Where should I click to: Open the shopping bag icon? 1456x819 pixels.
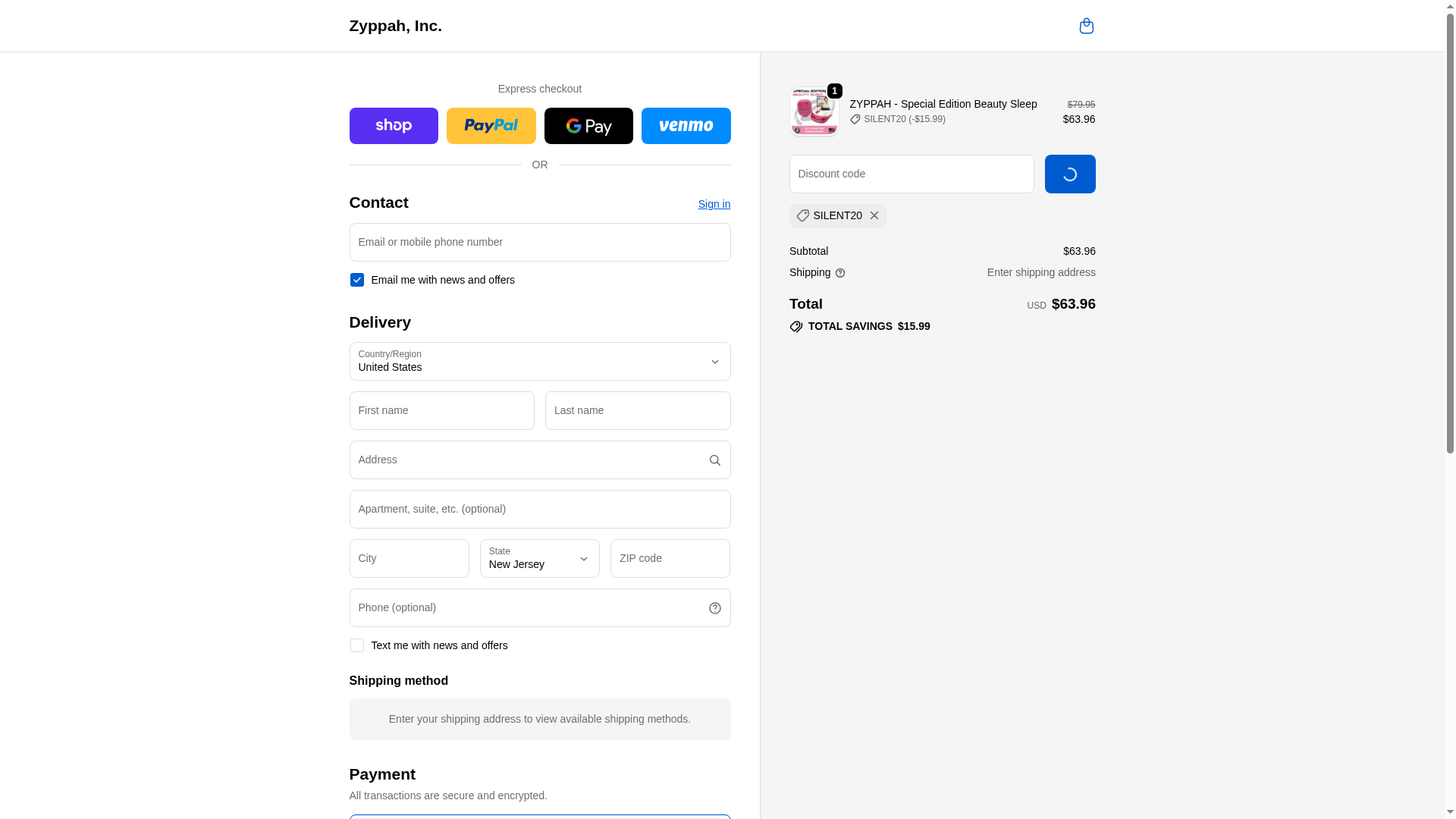coord(1086,26)
